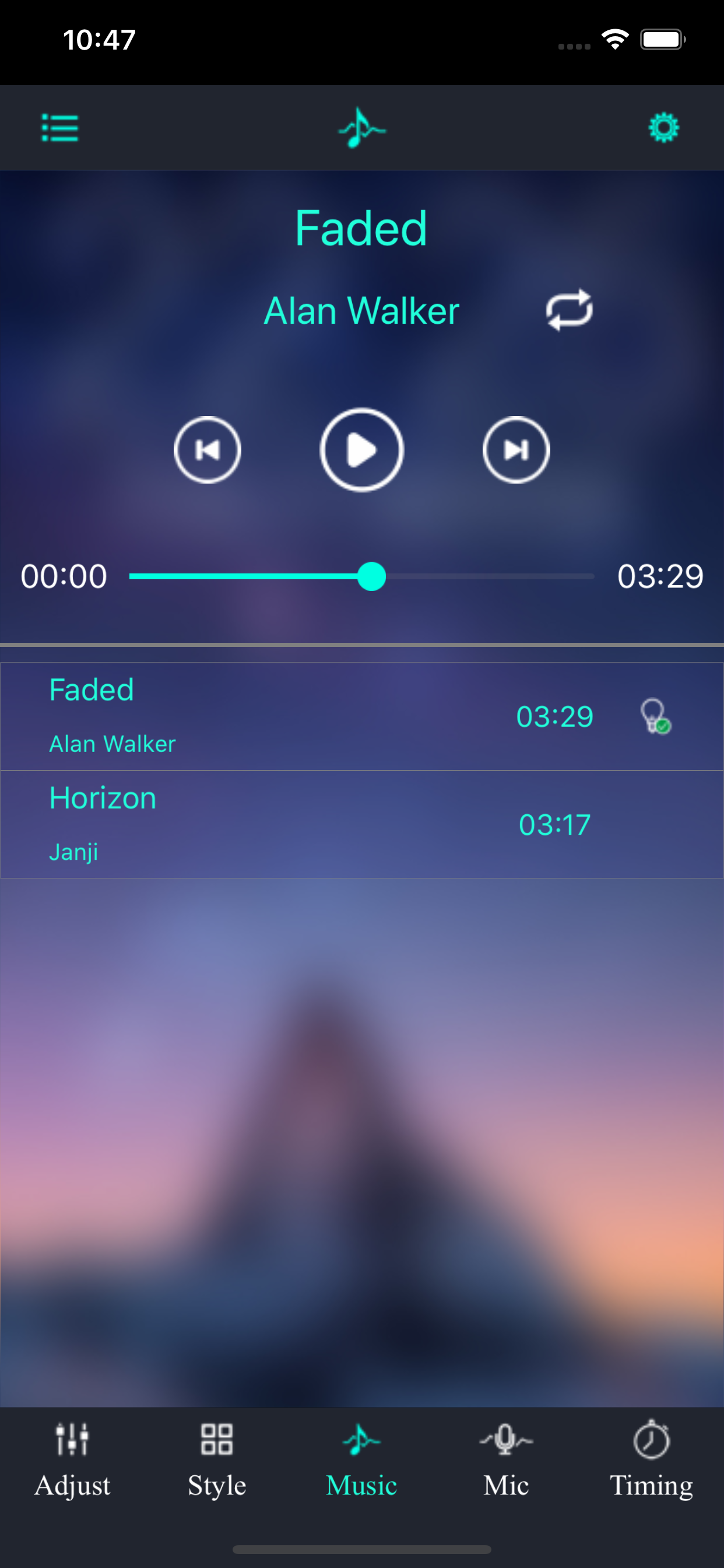The height and width of the screenshot is (1568, 724).
Task: Switch to the Mic tab
Action: point(505,1461)
